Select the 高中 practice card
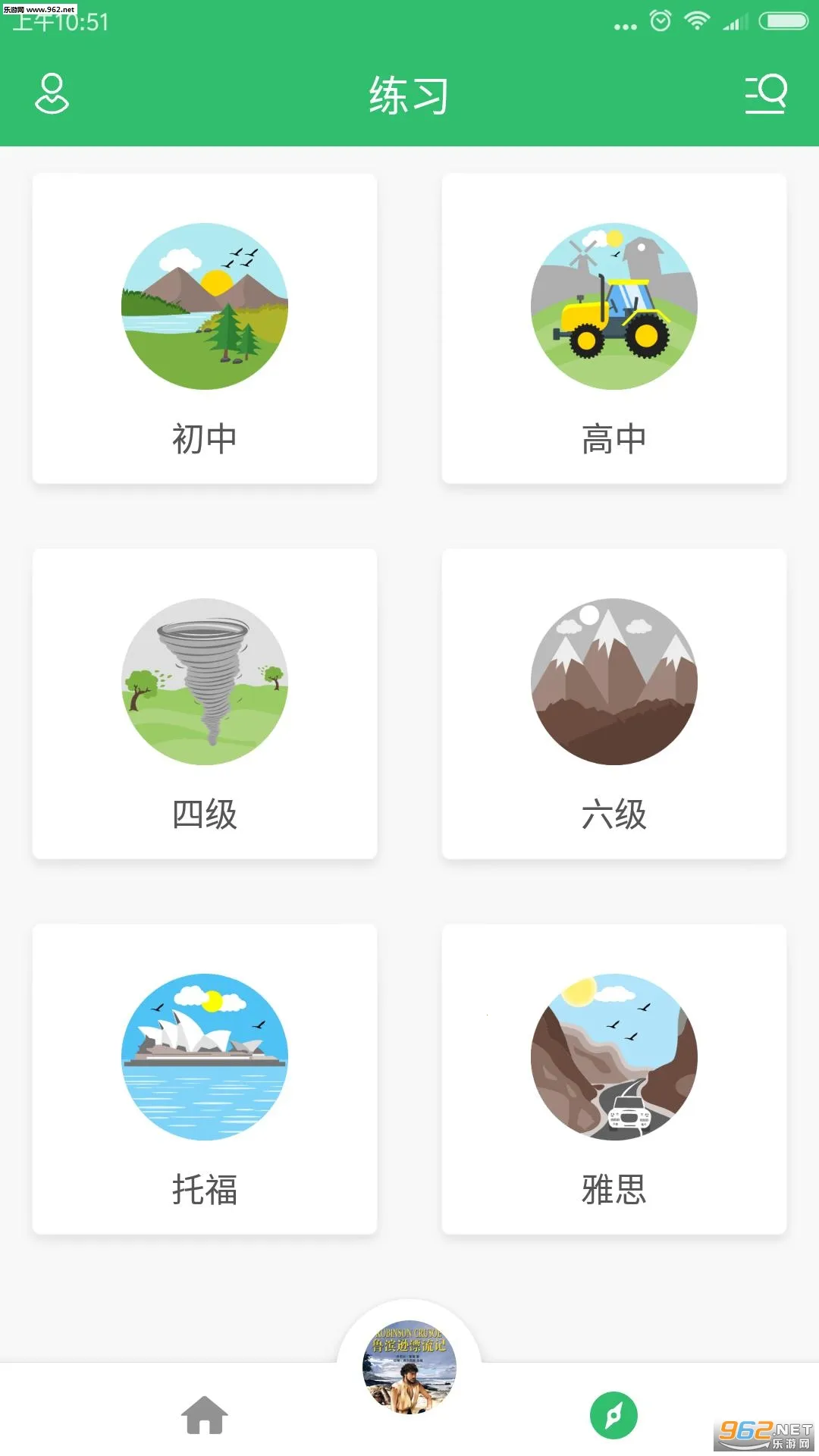This screenshot has height=1456, width=819. click(x=614, y=328)
